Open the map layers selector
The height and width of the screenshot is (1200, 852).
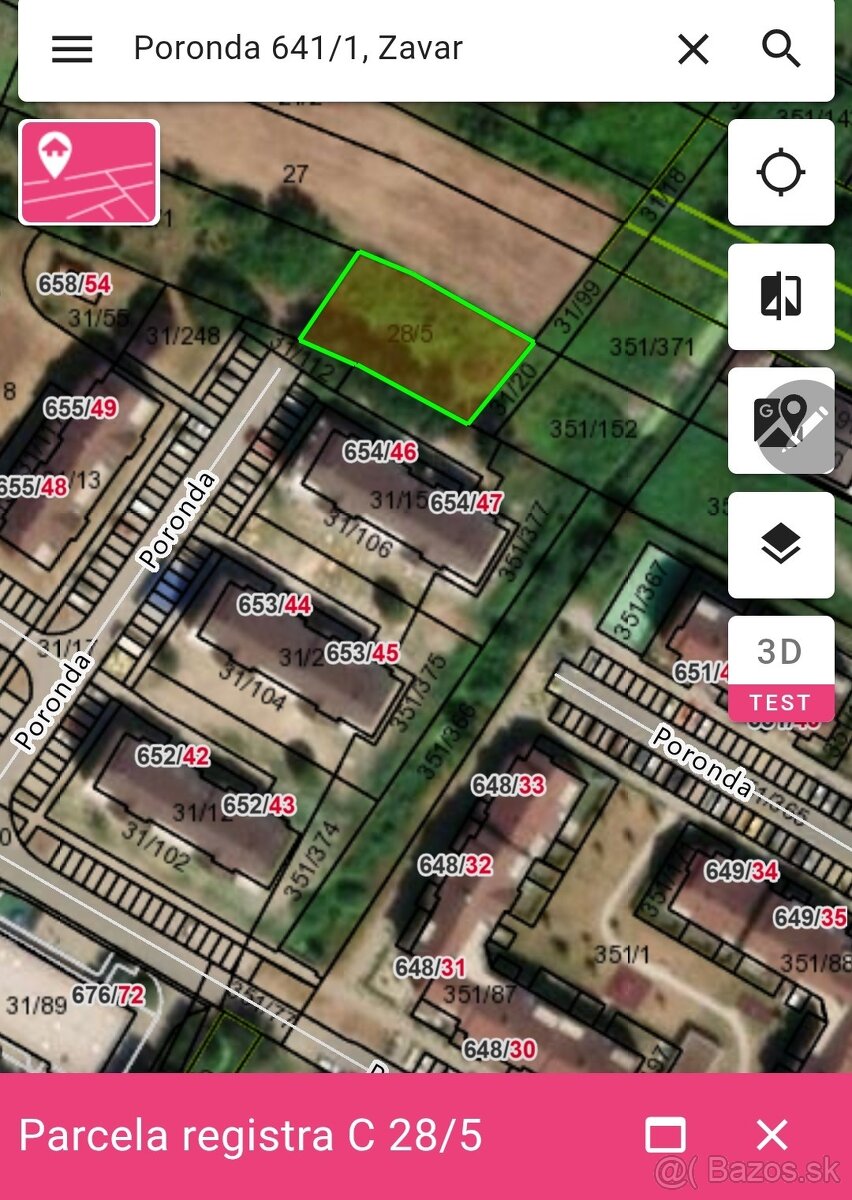(x=781, y=545)
